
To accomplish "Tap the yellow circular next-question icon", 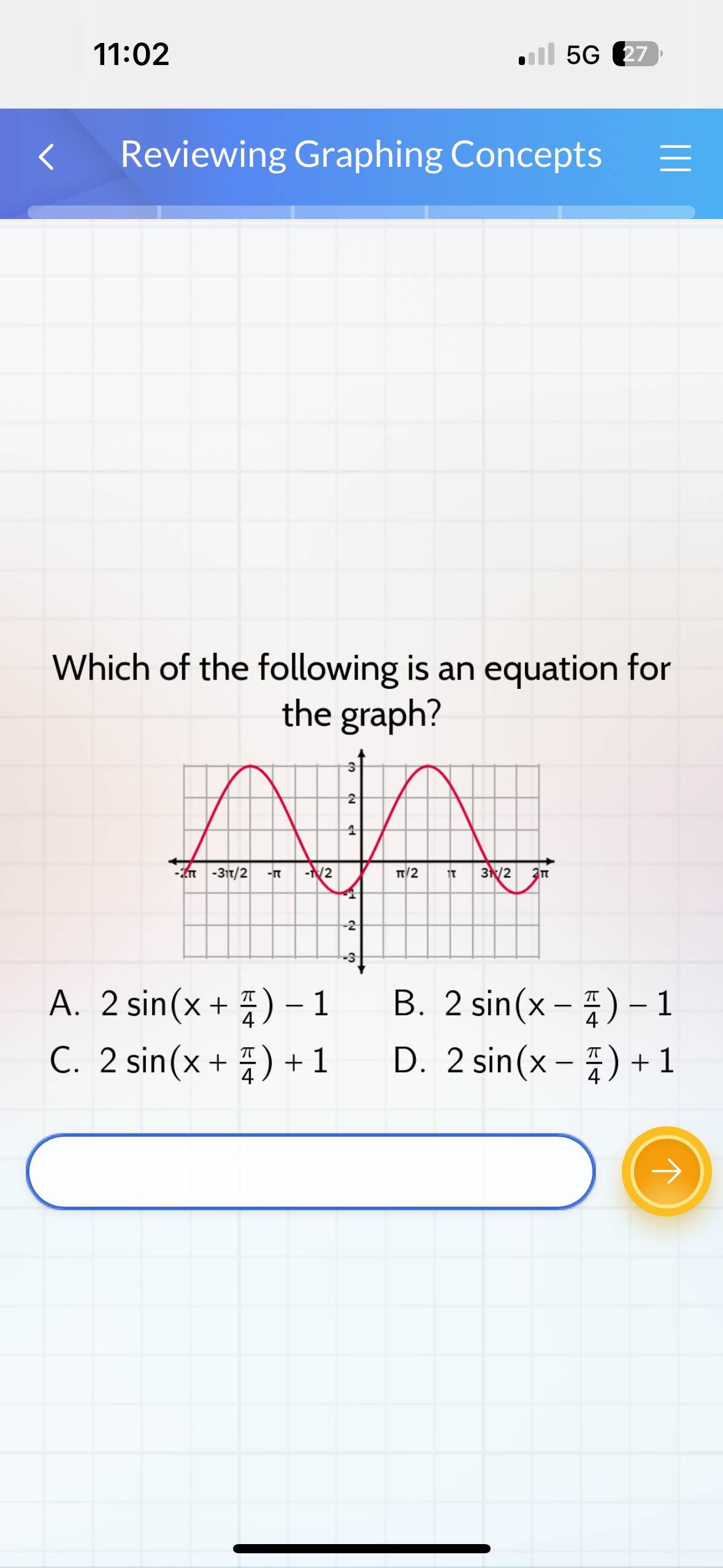I will point(665,1172).
